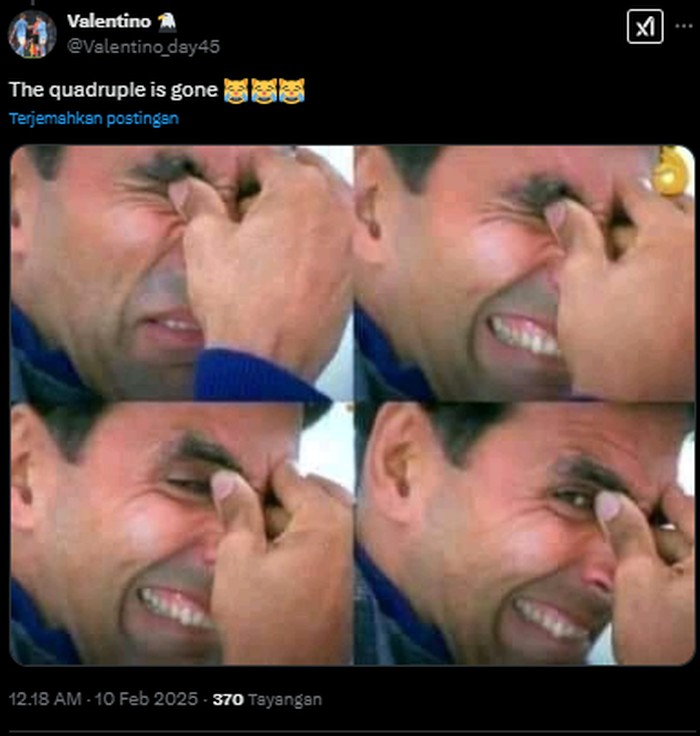Screen dimensions: 700x736
Task: Tap Terjemahkan postingan link
Action: click(94, 118)
